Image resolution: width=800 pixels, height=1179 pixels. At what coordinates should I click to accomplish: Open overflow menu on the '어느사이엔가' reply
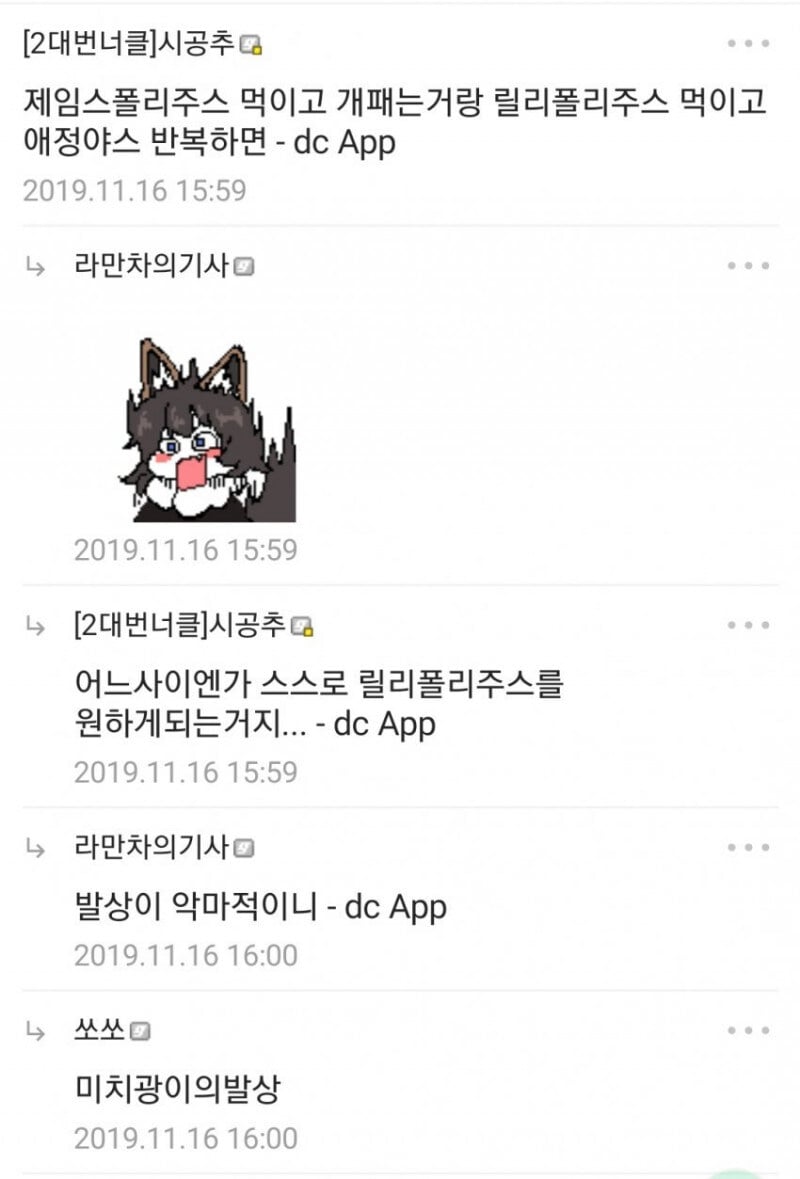click(x=747, y=626)
